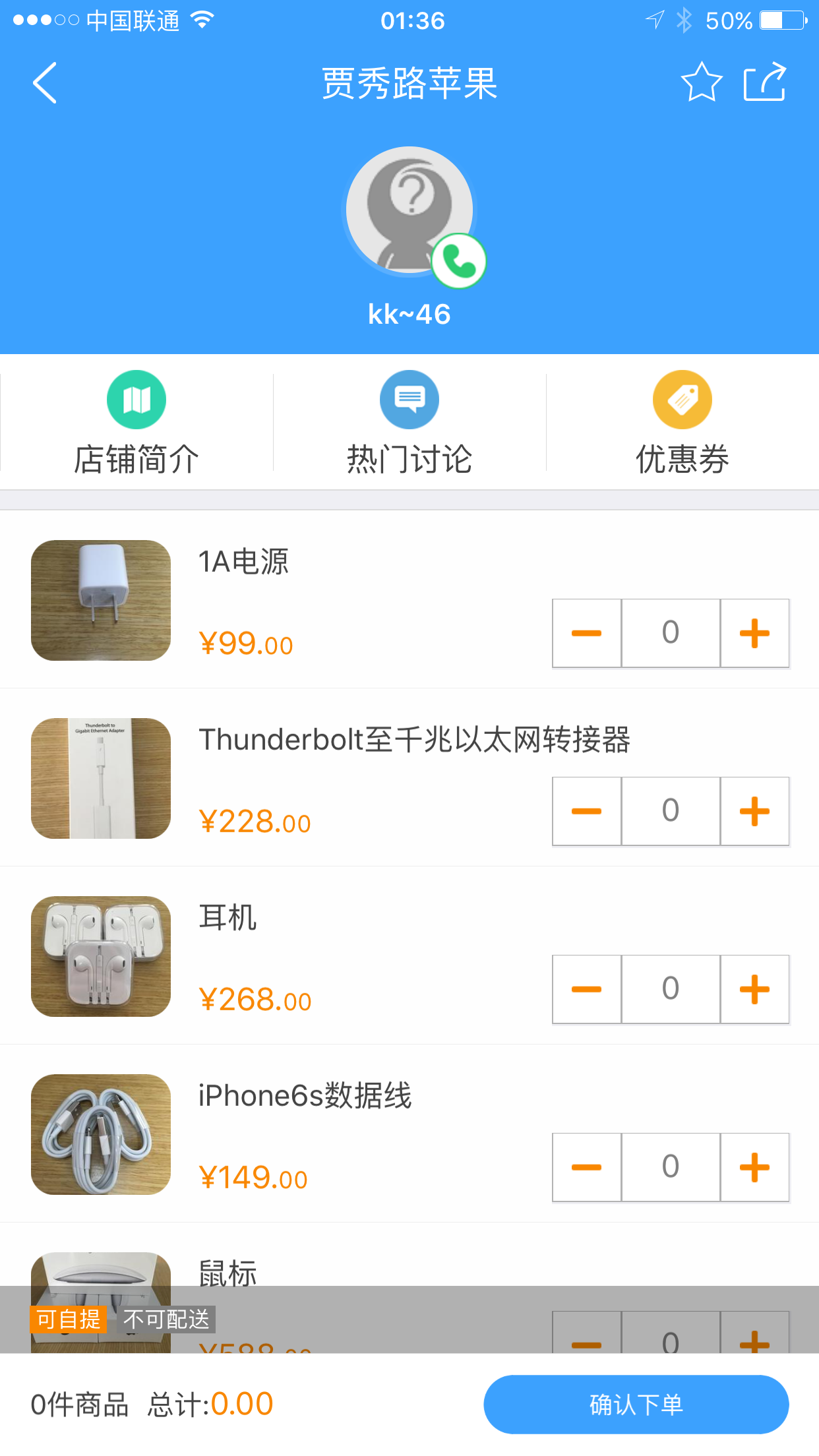Open the 店铺简介 shop introduction
This screenshot has width=819, height=1456.
pyautogui.click(x=136, y=422)
